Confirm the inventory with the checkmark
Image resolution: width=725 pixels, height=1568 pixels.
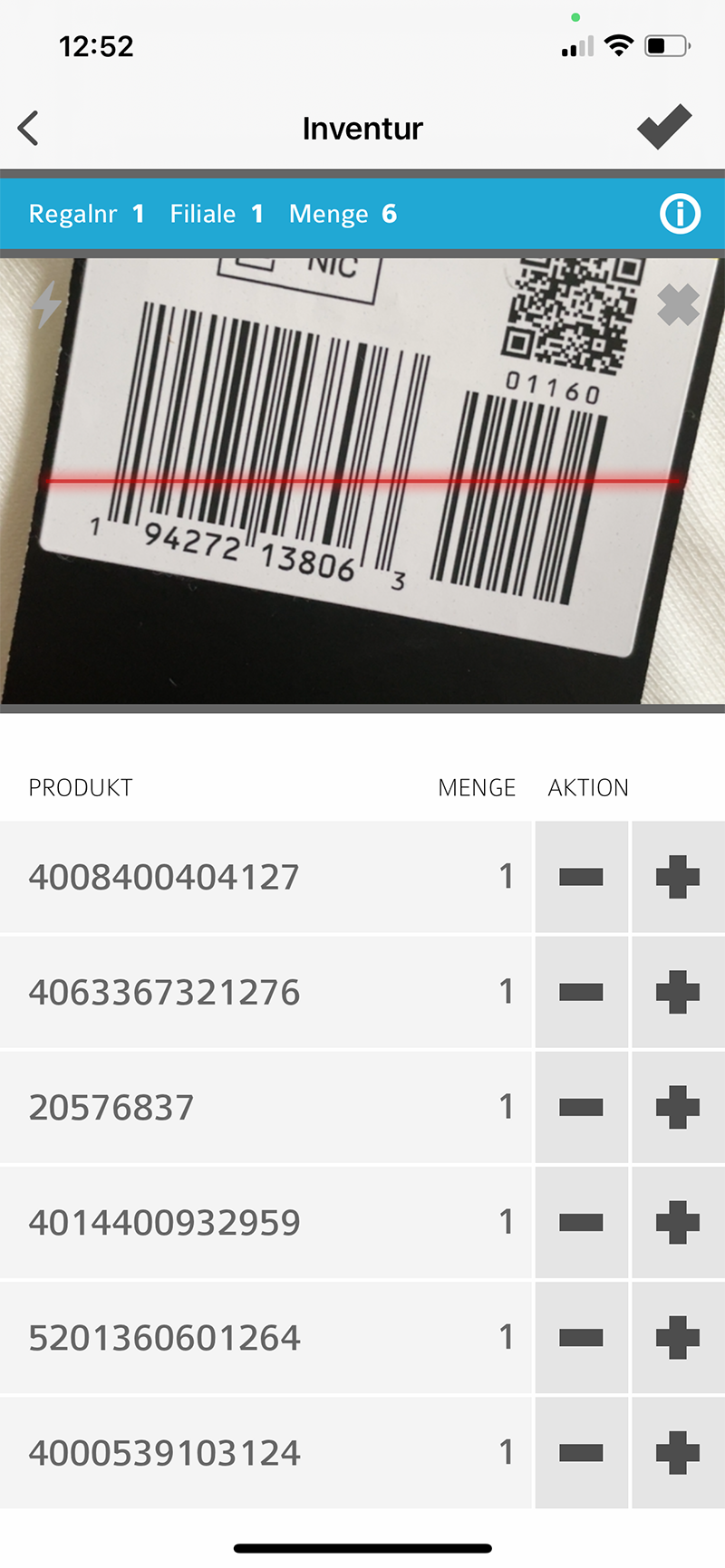[x=664, y=127]
